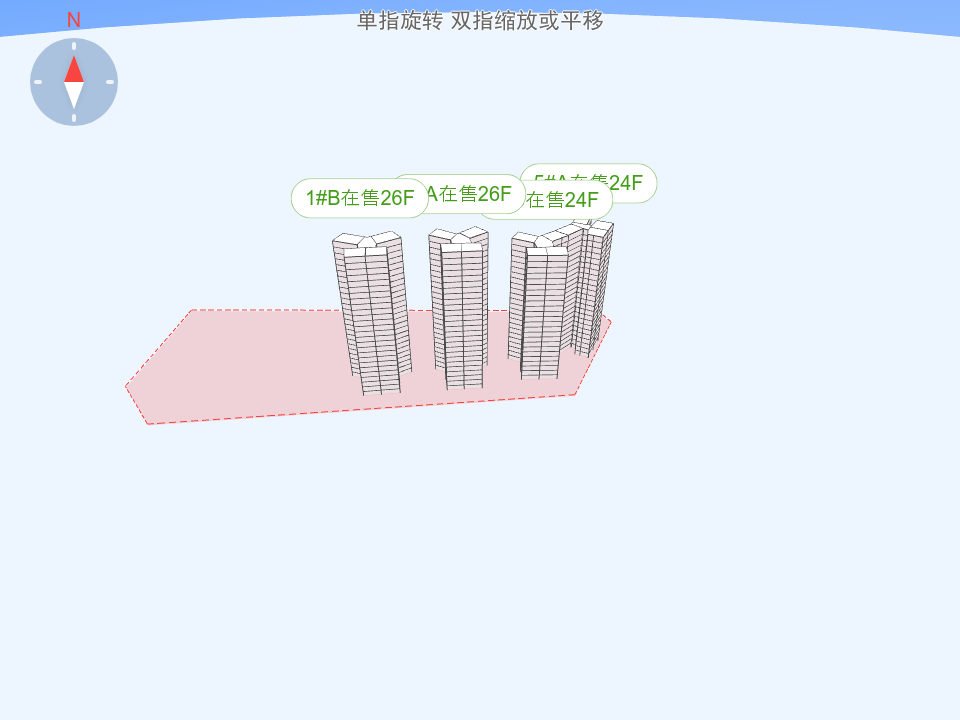Select the 1#B 在售26F building label

tap(359, 198)
